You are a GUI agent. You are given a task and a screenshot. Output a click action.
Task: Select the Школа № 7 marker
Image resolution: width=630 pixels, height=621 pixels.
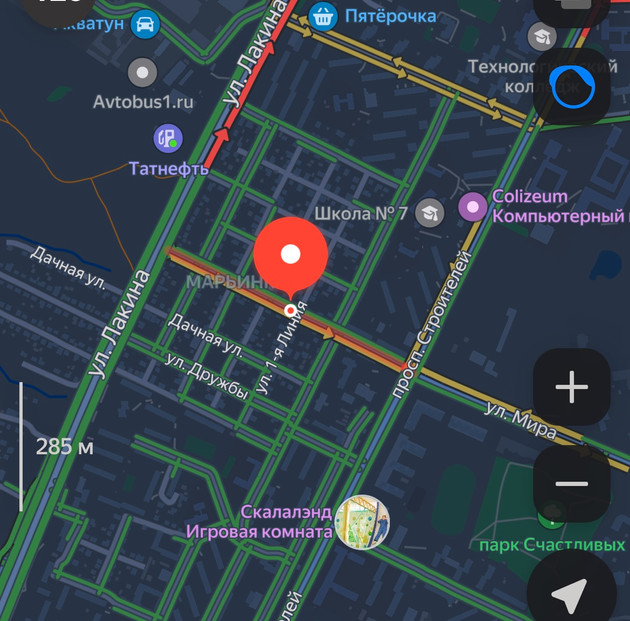[430, 212]
